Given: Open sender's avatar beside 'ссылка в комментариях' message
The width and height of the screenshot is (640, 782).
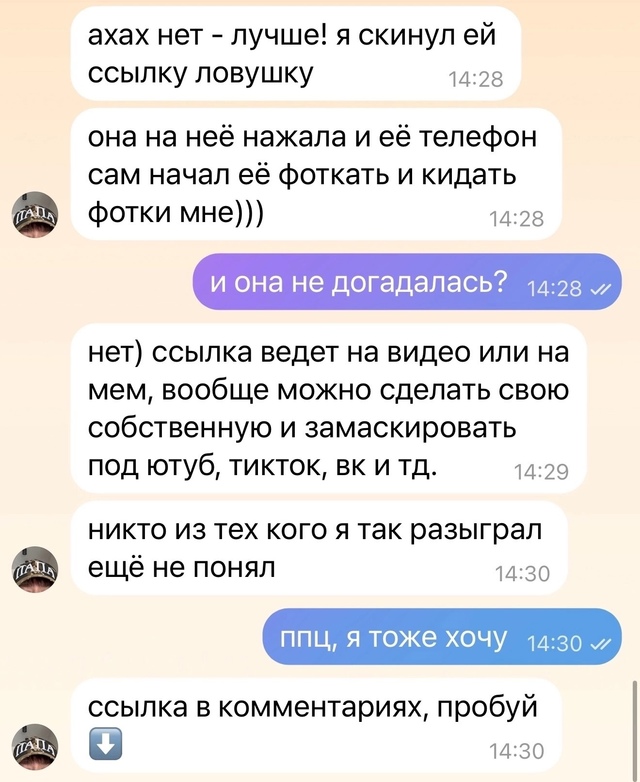Looking at the screenshot, I should [x=34, y=747].
